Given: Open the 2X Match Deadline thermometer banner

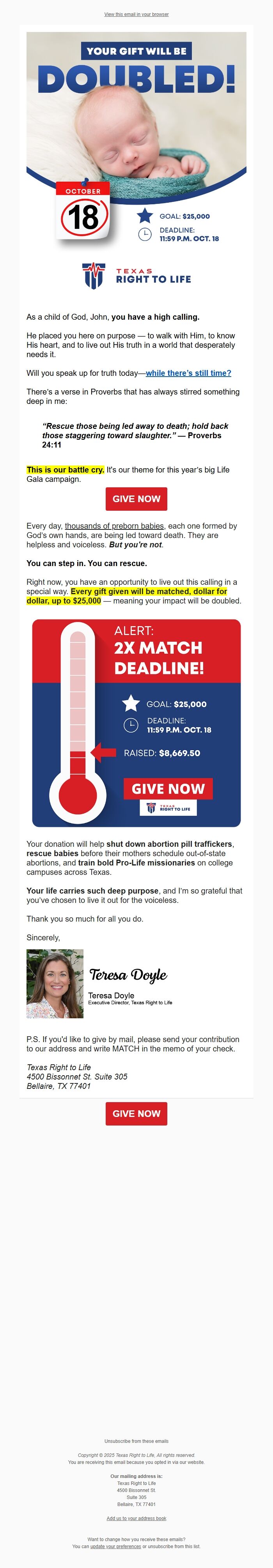Looking at the screenshot, I should (x=136, y=722).
